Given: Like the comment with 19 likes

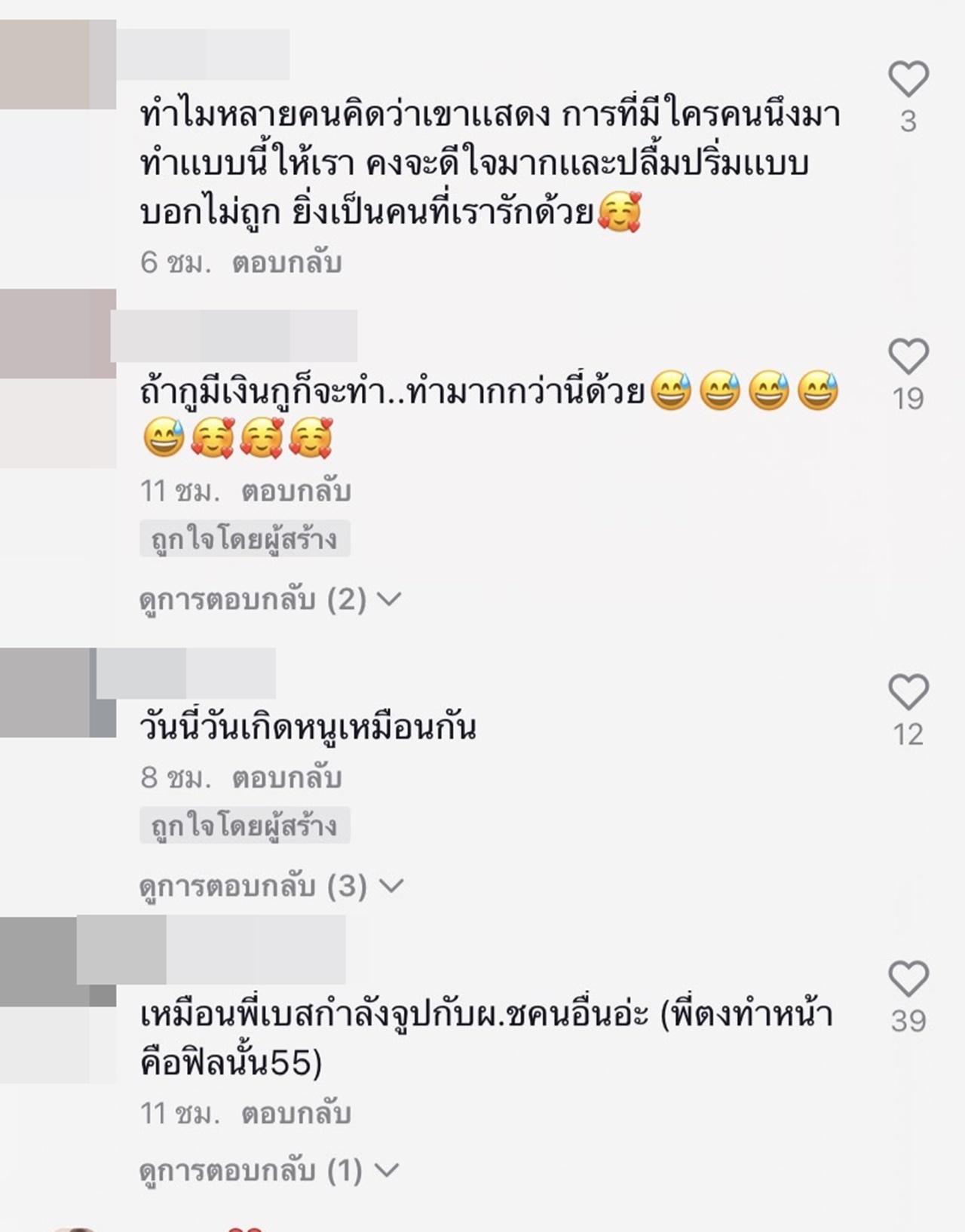Looking at the screenshot, I should (908, 356).
